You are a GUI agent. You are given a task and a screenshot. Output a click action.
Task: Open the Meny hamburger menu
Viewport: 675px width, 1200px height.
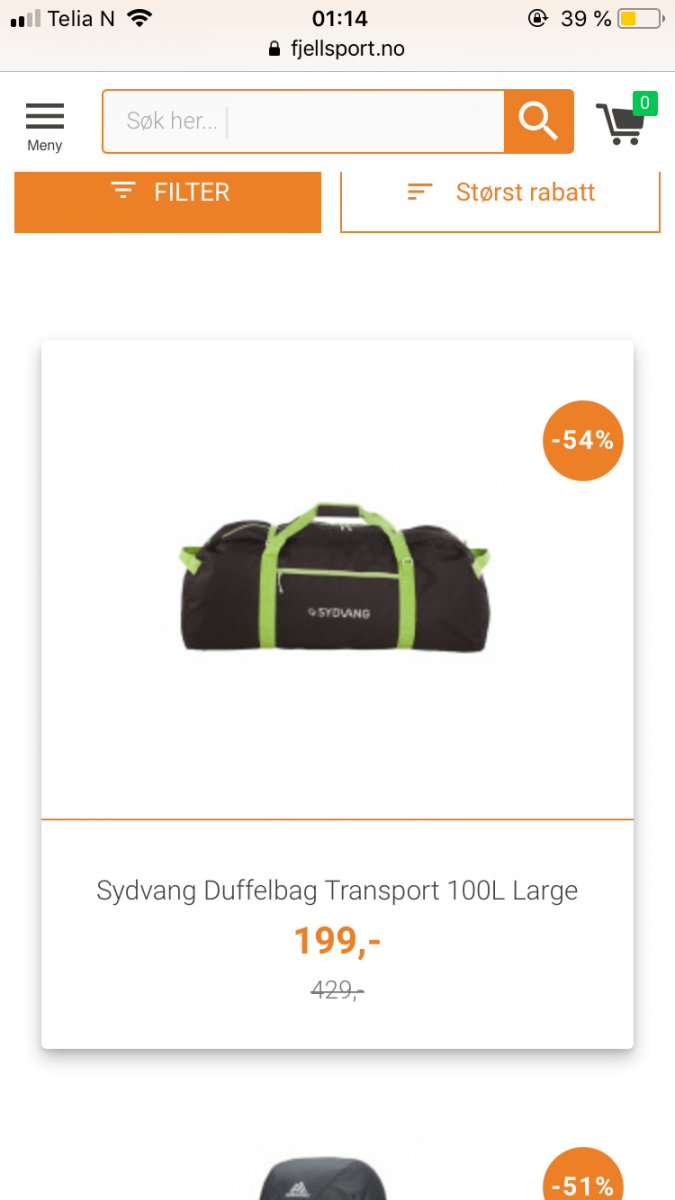[x=44, y=126]
